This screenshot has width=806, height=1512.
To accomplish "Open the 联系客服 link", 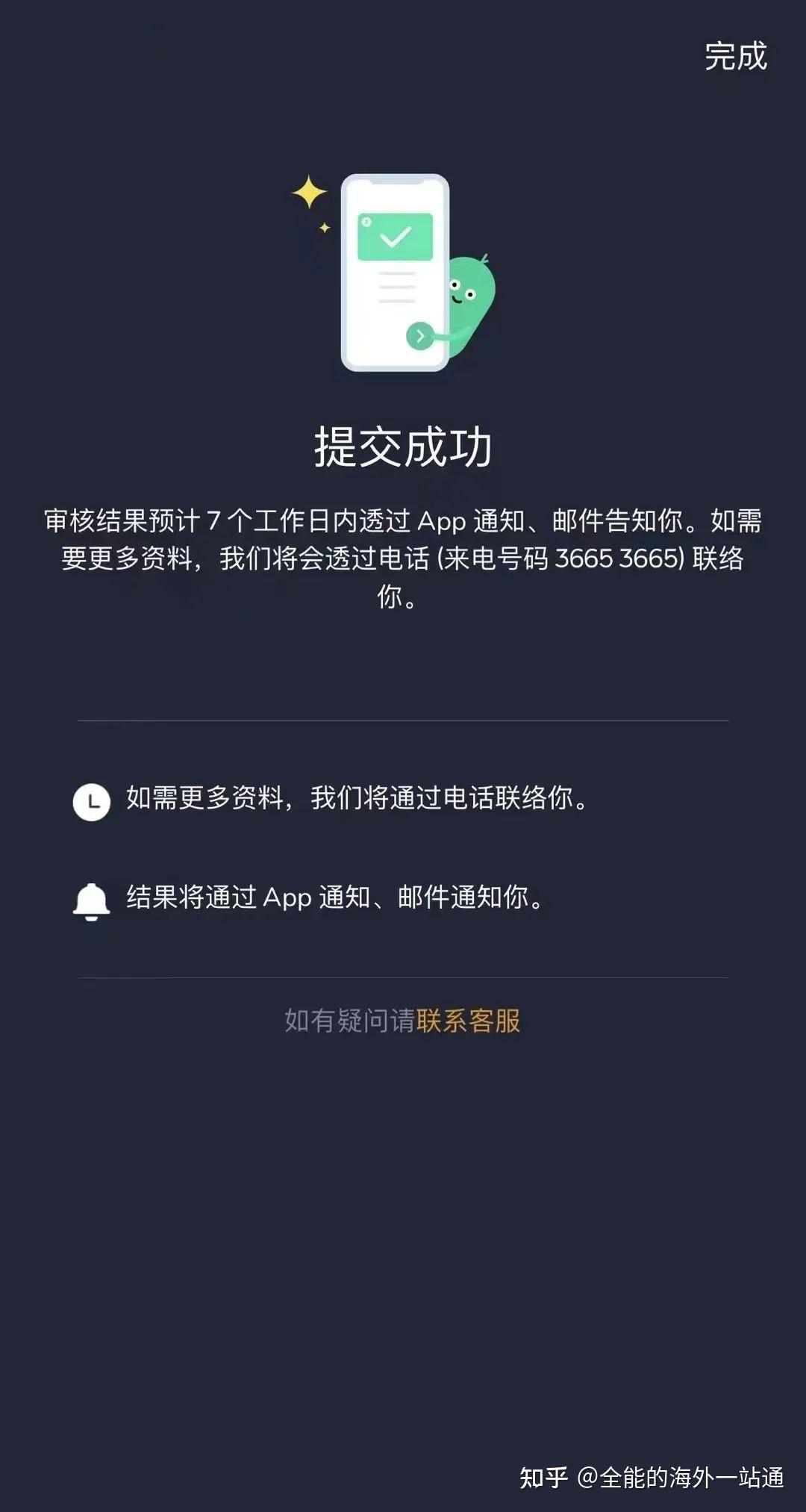I will [468, 1020].
